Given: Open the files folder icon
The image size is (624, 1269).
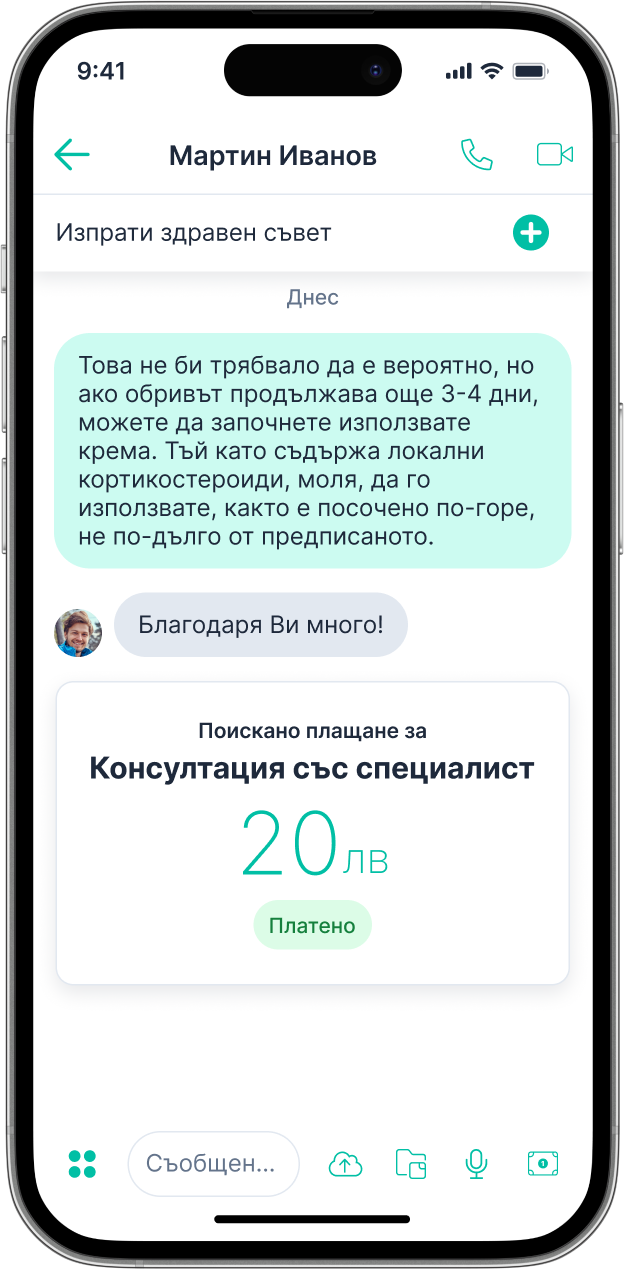Looking at the screenshot, I should 411,1164.
